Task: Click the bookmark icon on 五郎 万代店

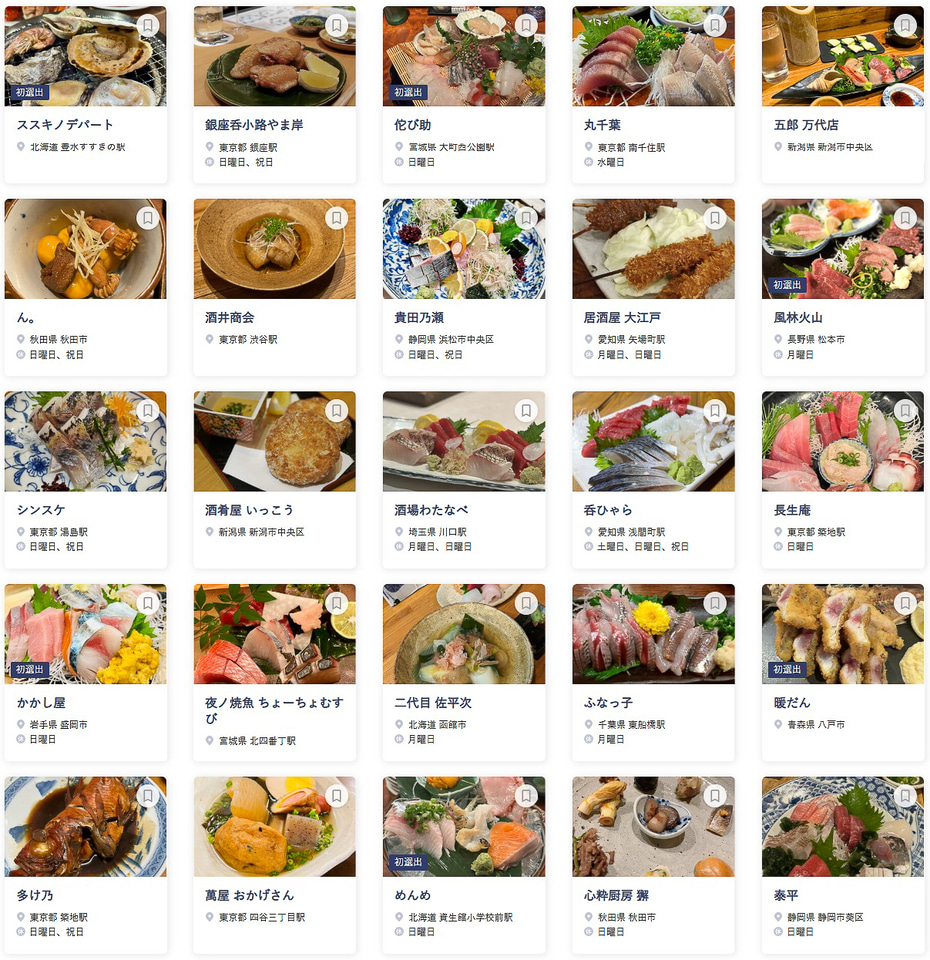Action: click(x=905, y=26)
